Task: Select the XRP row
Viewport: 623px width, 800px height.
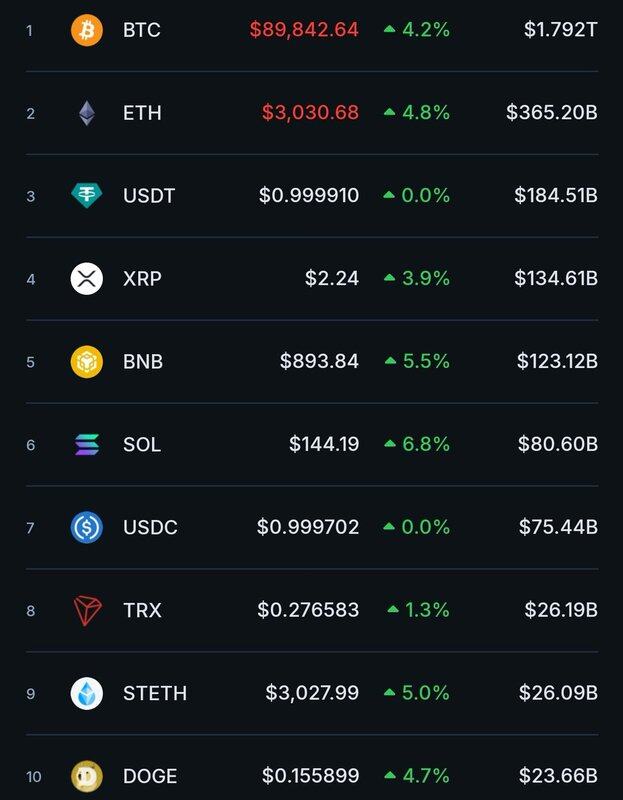Action: coord(142,279)
